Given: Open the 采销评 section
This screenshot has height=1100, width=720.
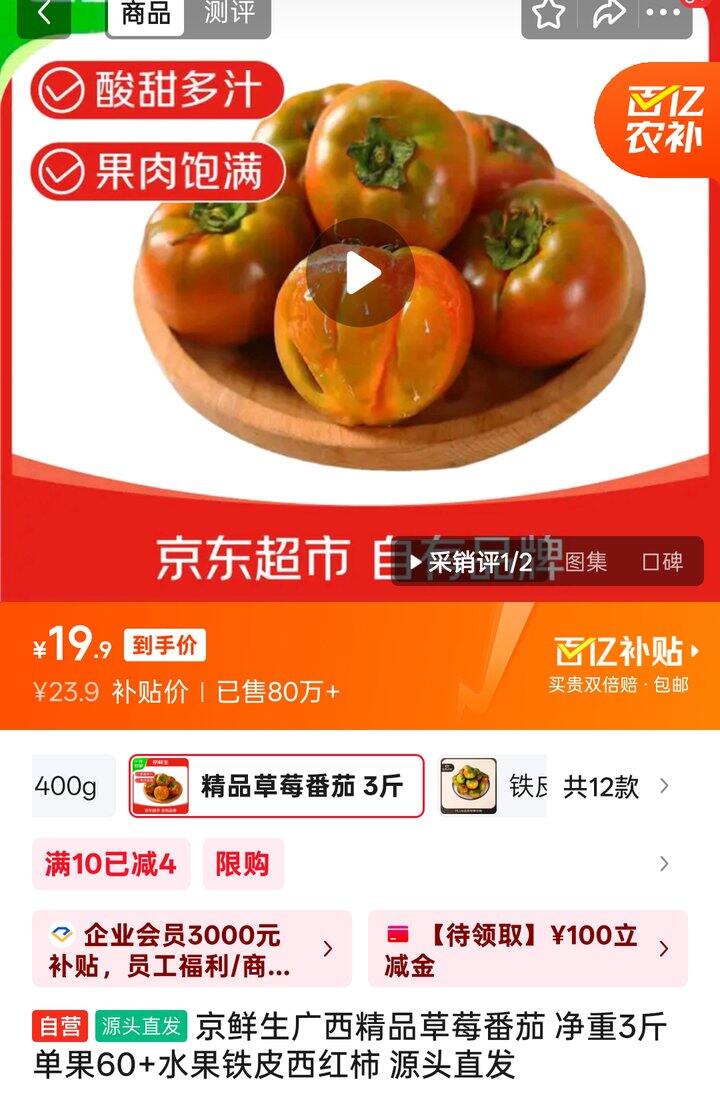Looking at the screenshot, I should [x=470, y=562].
